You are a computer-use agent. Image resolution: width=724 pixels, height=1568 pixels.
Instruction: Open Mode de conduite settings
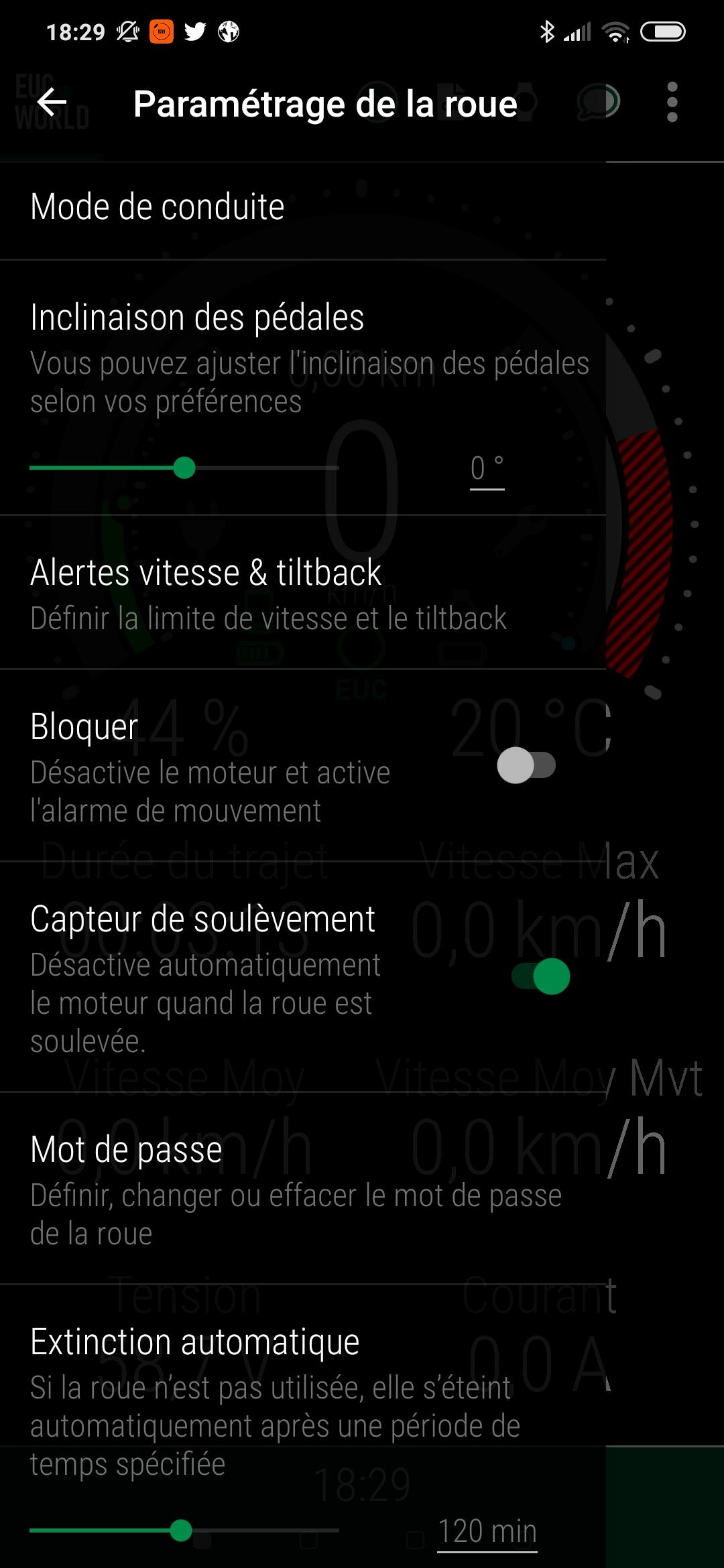(x=303, y=207)
